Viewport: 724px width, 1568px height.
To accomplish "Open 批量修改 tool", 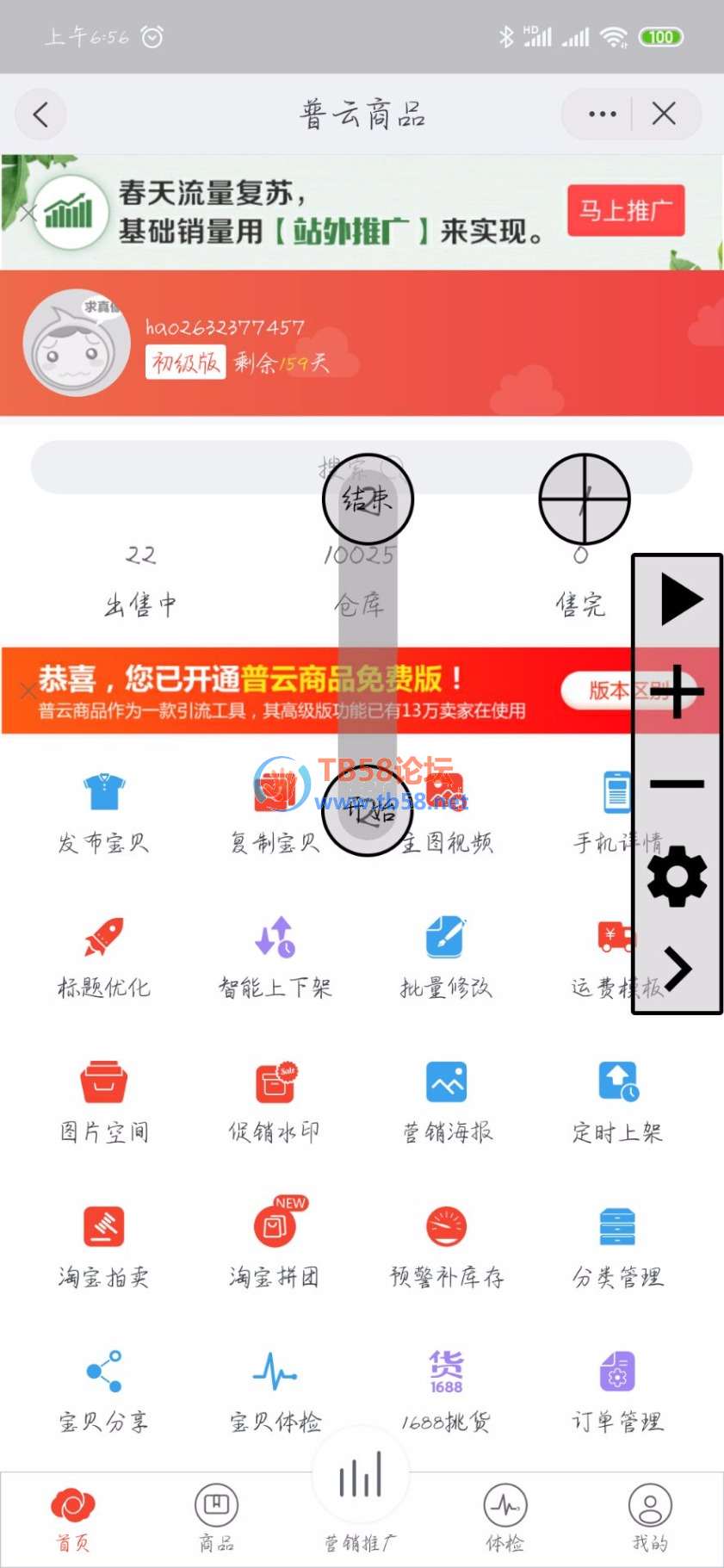I will coord(446,955).
